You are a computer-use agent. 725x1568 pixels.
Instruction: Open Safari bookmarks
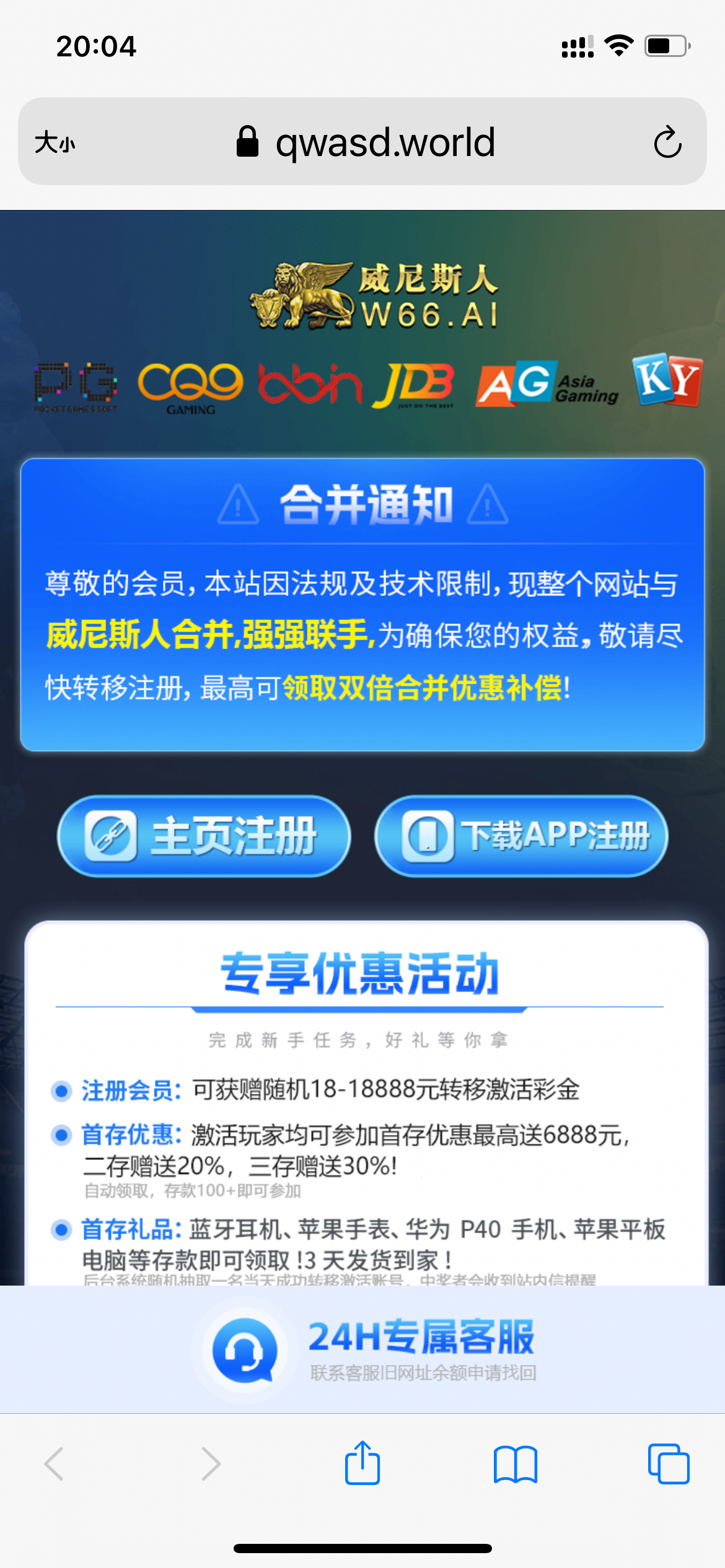tap(515, 1463)
